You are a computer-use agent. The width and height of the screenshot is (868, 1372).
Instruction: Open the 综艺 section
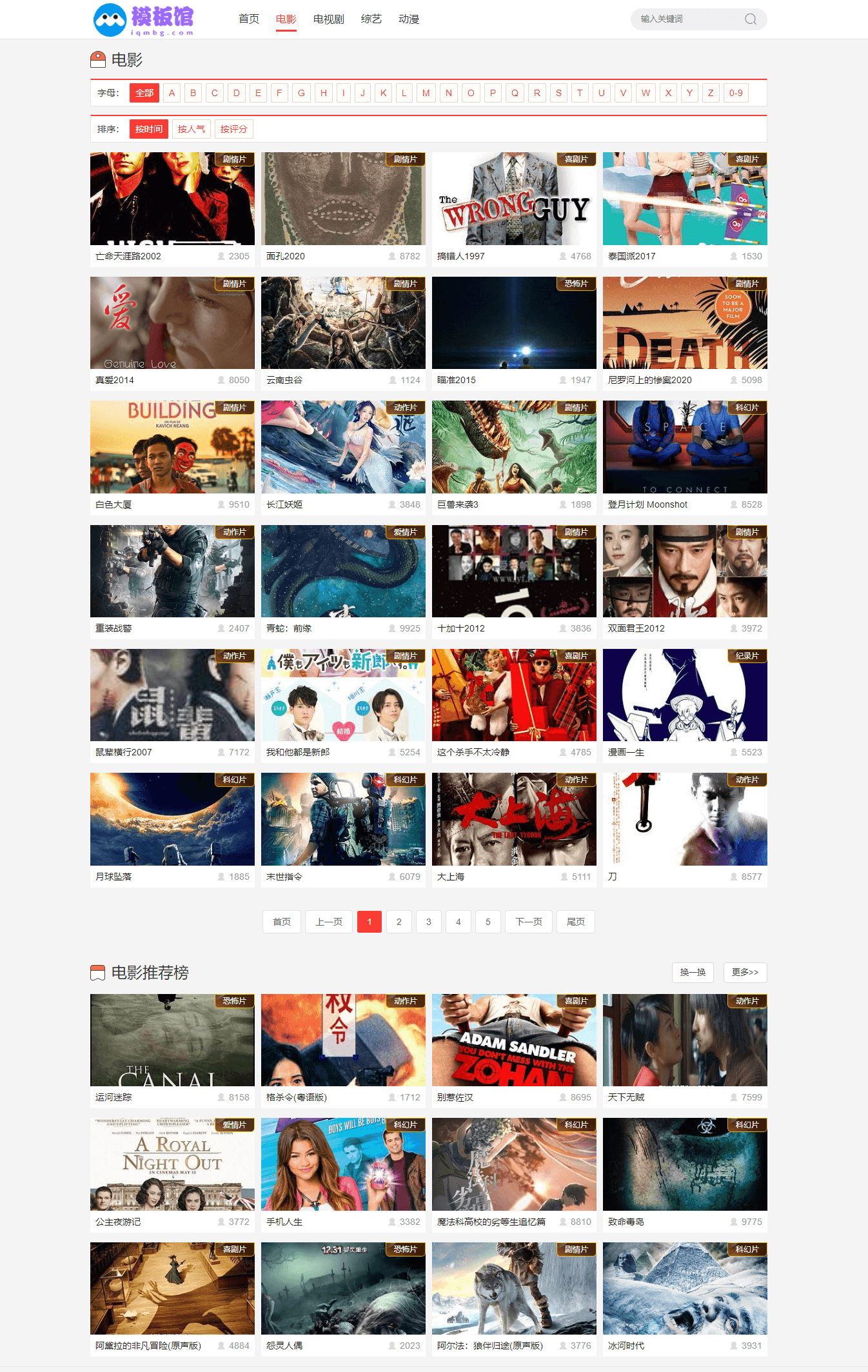[x=371, y=19]
